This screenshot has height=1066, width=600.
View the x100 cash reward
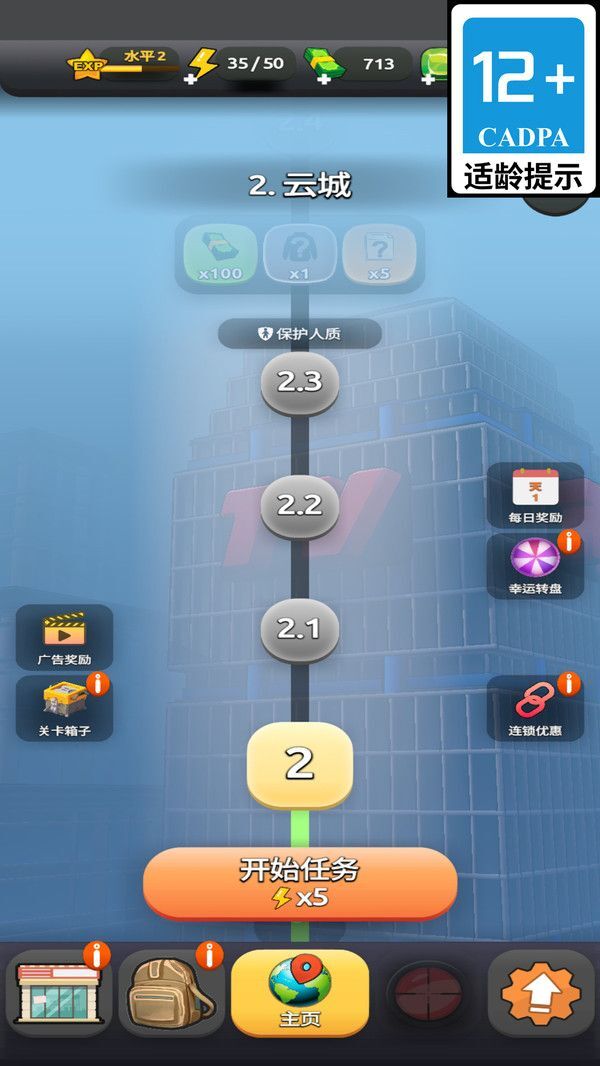(x=219, y=254)
